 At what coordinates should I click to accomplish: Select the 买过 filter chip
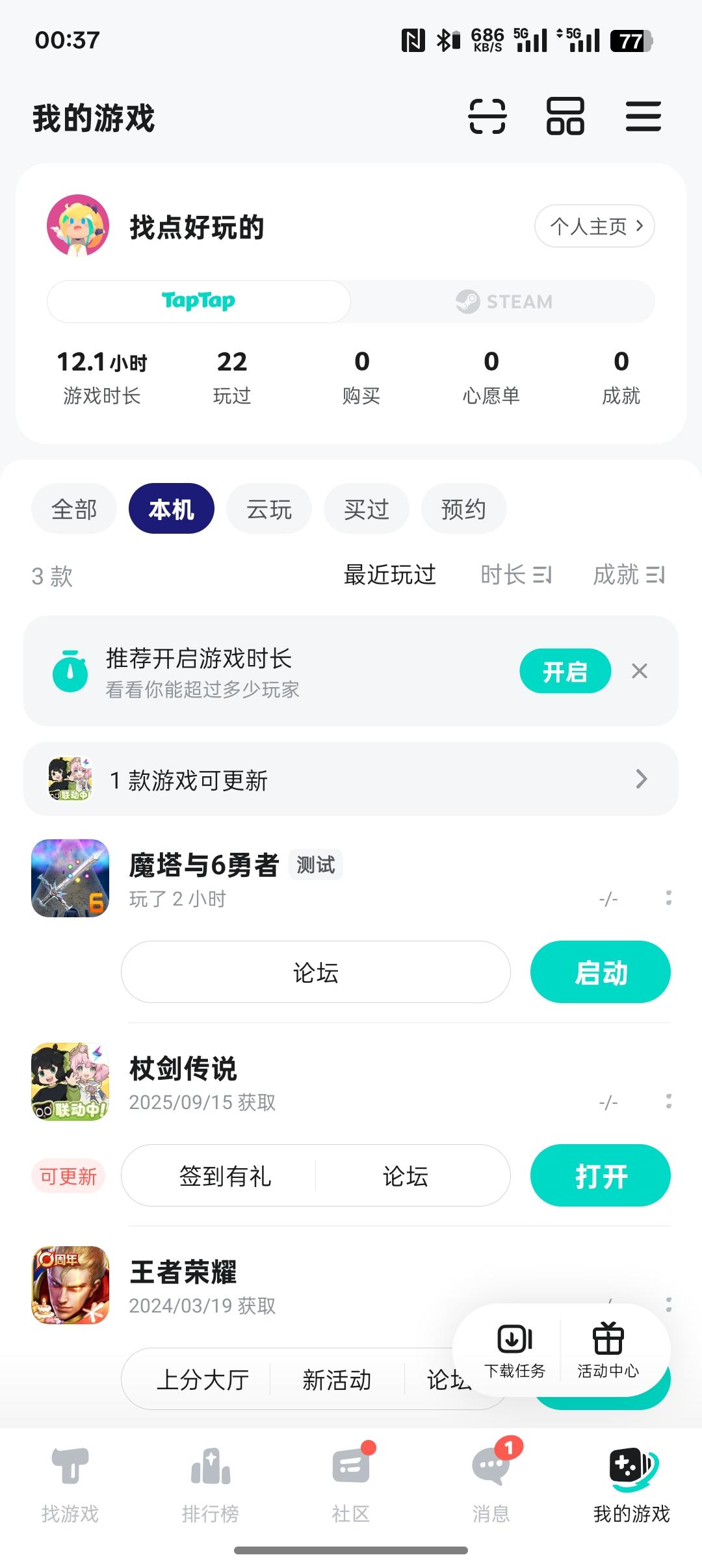366,509
